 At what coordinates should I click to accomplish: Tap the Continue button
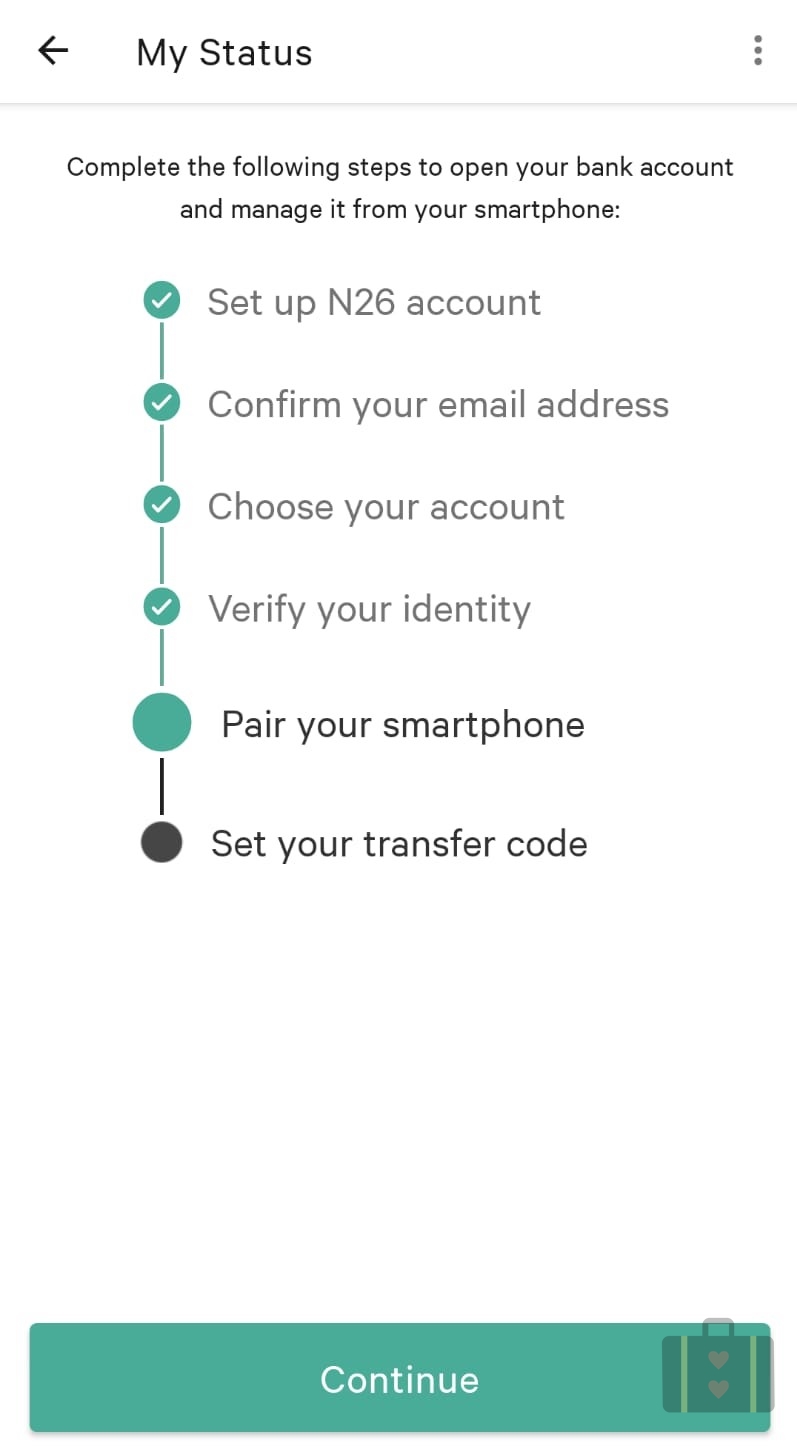399,1378
